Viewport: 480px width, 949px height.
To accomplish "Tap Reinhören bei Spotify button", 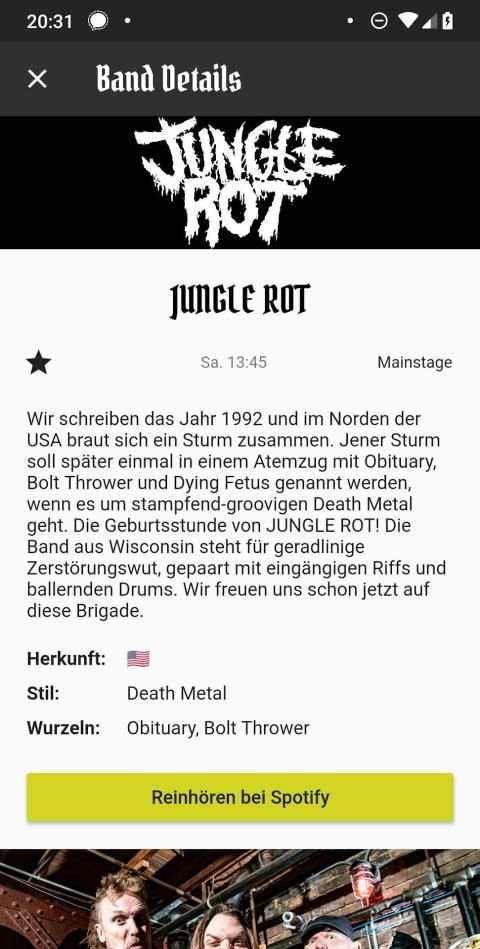I will point(240,797).
